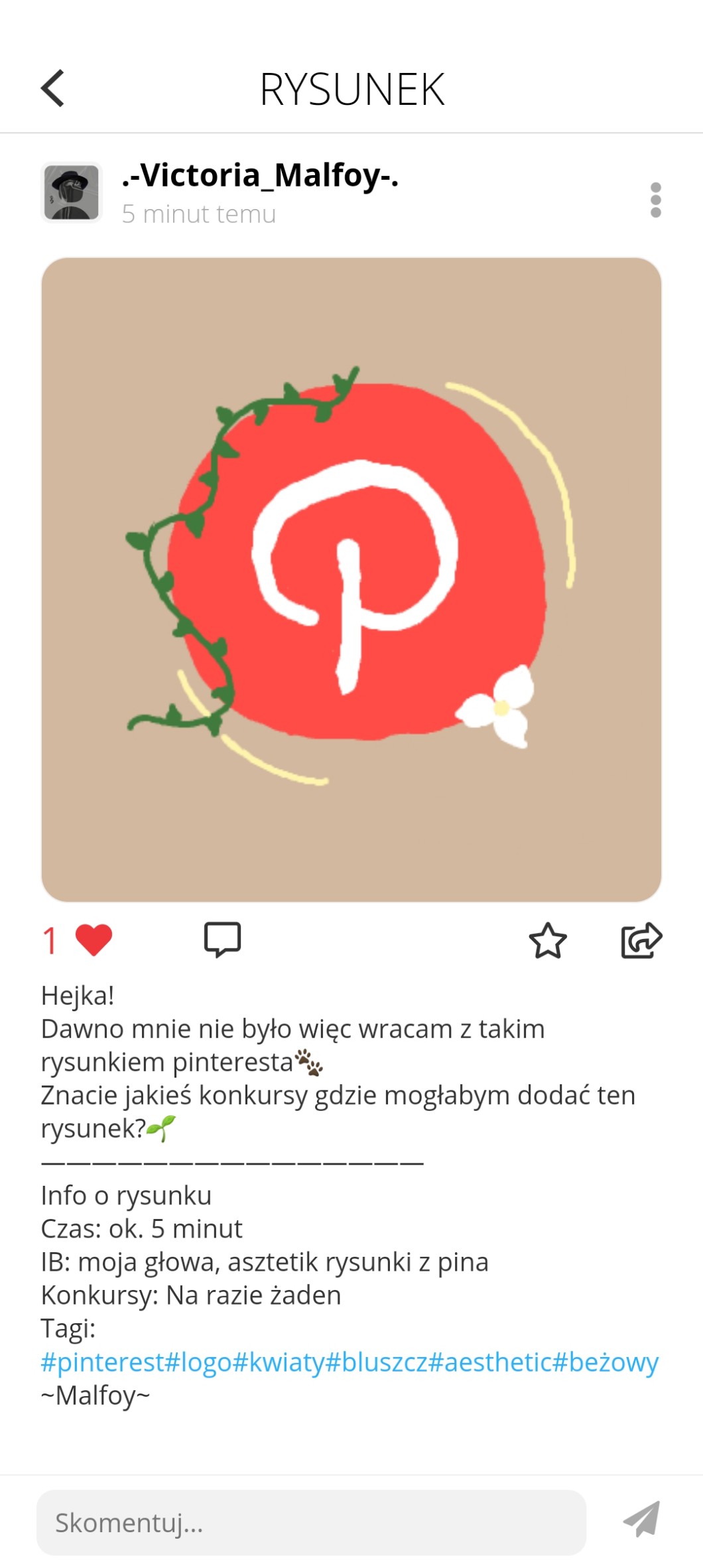Open the comments speech bubble icon
Screen dimensions: 703x1568
[222, 939]
